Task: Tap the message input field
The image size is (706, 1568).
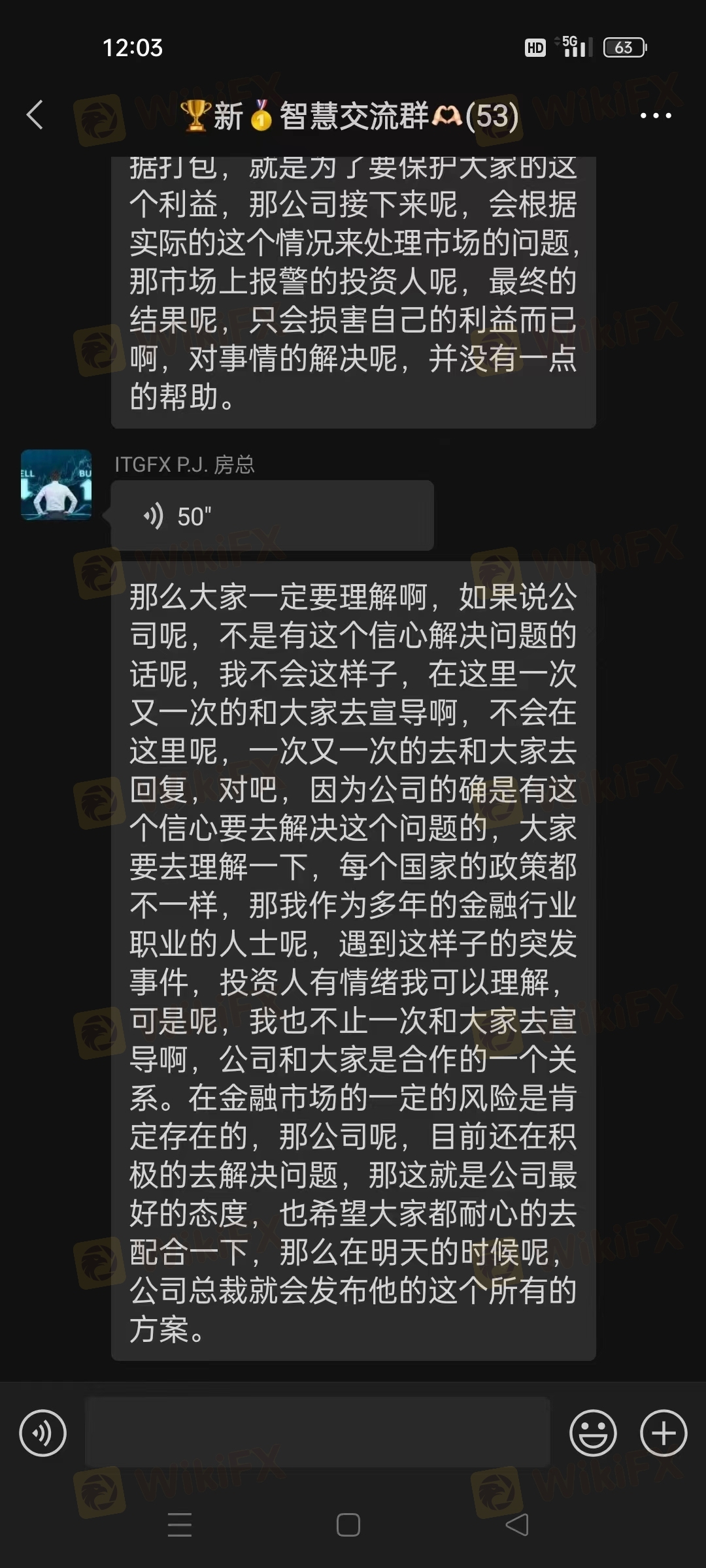Action: 317,1432
